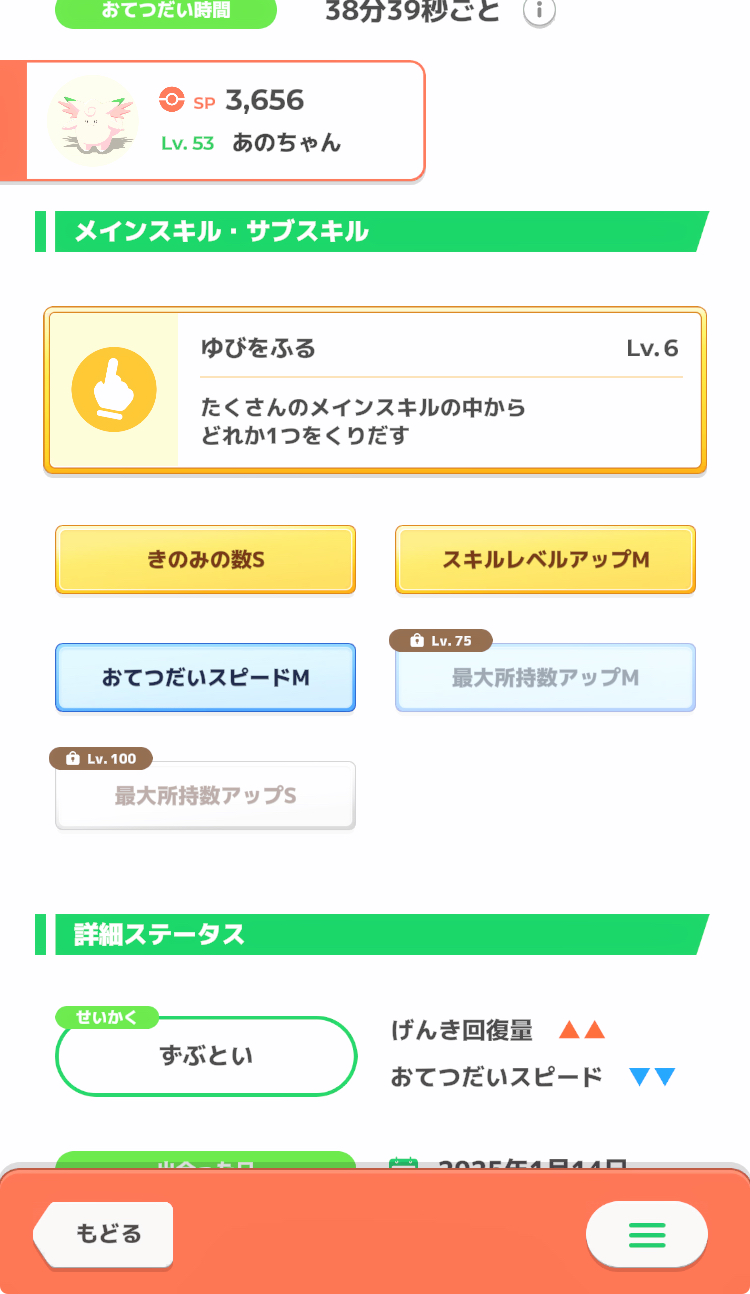View the locked 最大所持数アップM skill
The width and height of the screenshot is (750, 1294).
pos(545,678)
